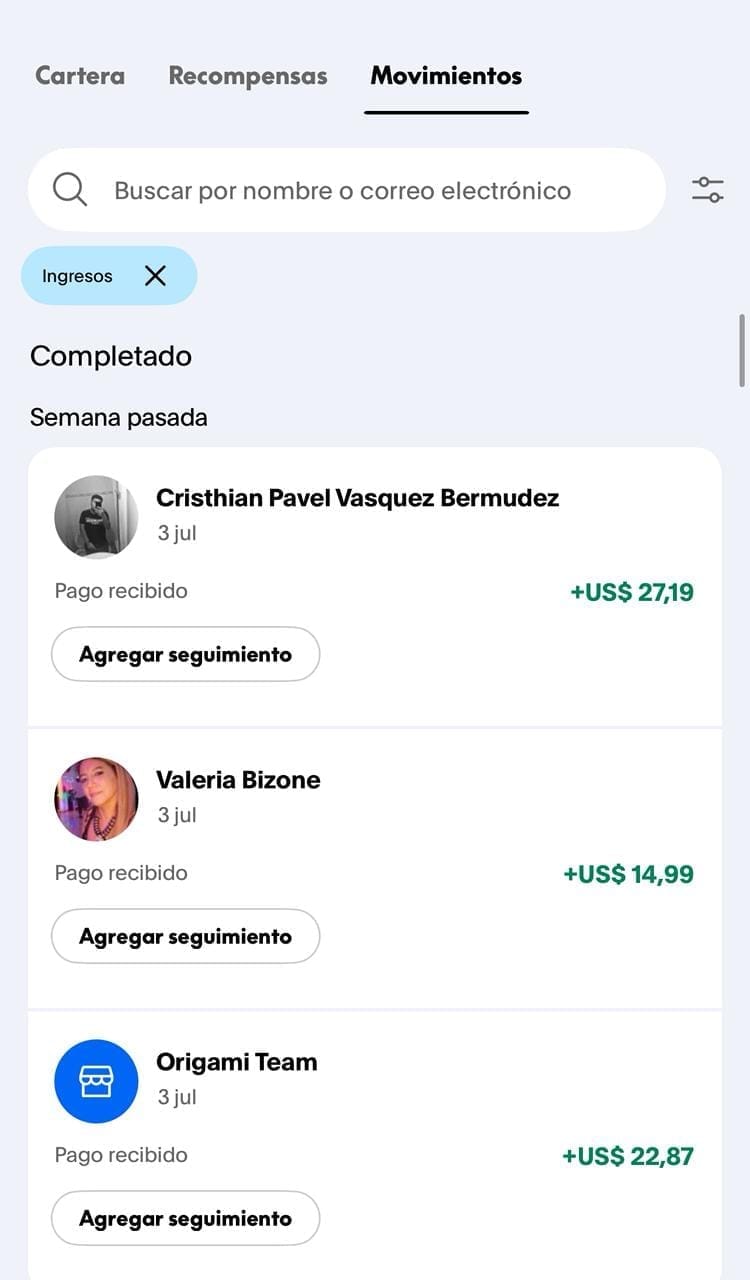Add follow-up to Cristhian's payment
This screenshot has width=750, height=1280.
click(186, 655)
